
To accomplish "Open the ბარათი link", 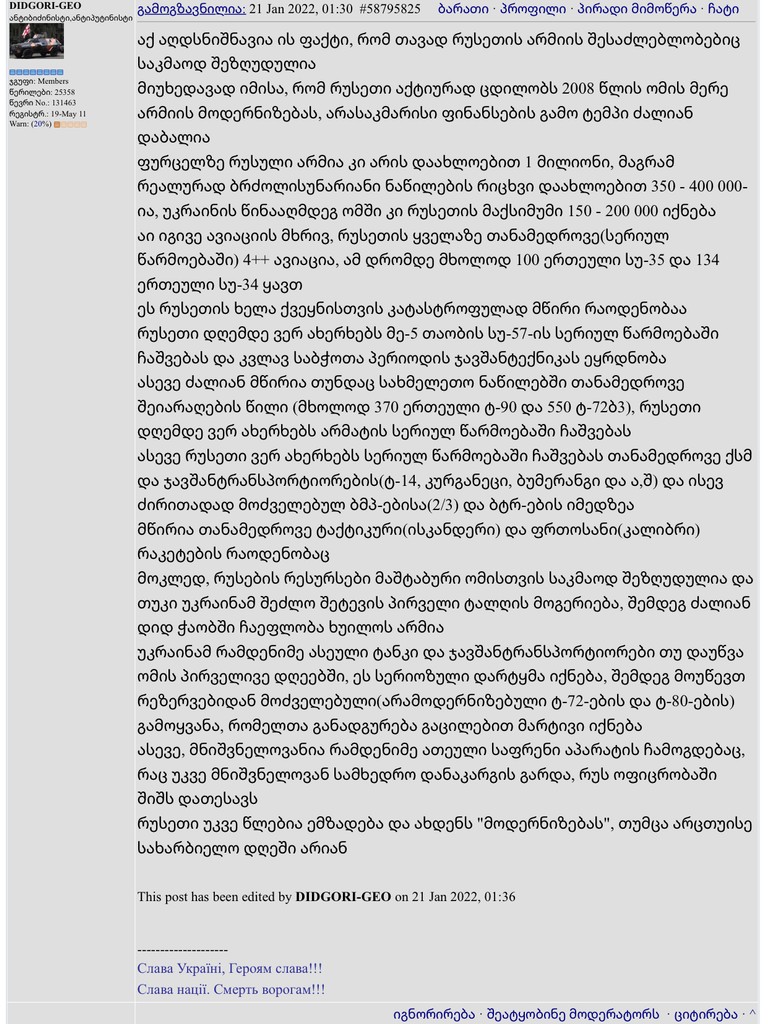I will pyautogui.click(x=464, y=8).
